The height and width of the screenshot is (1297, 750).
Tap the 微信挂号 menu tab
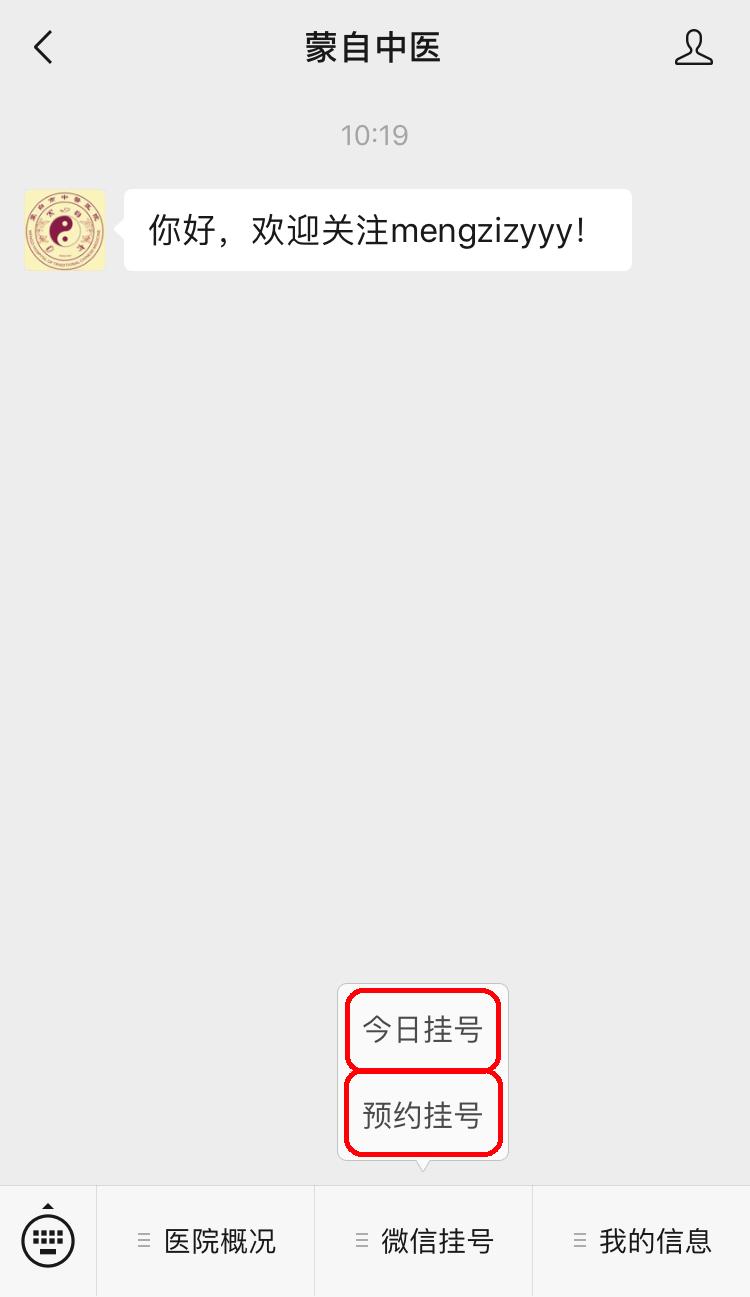coord(424,1241)
